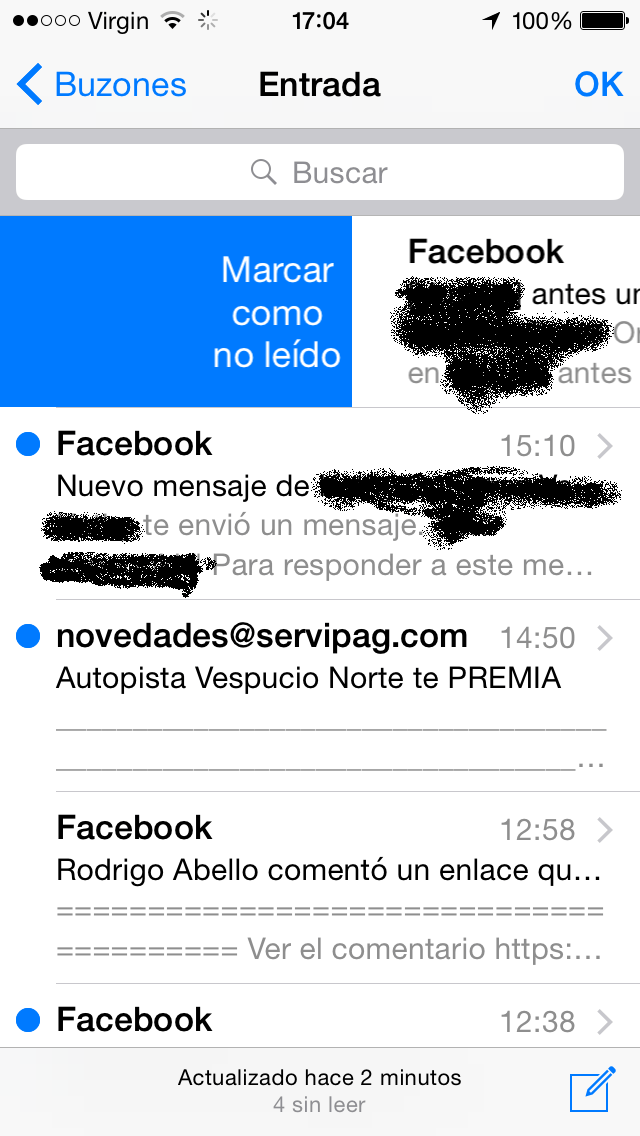Open the novedades@servipag.com email

(x=320, y=696)
